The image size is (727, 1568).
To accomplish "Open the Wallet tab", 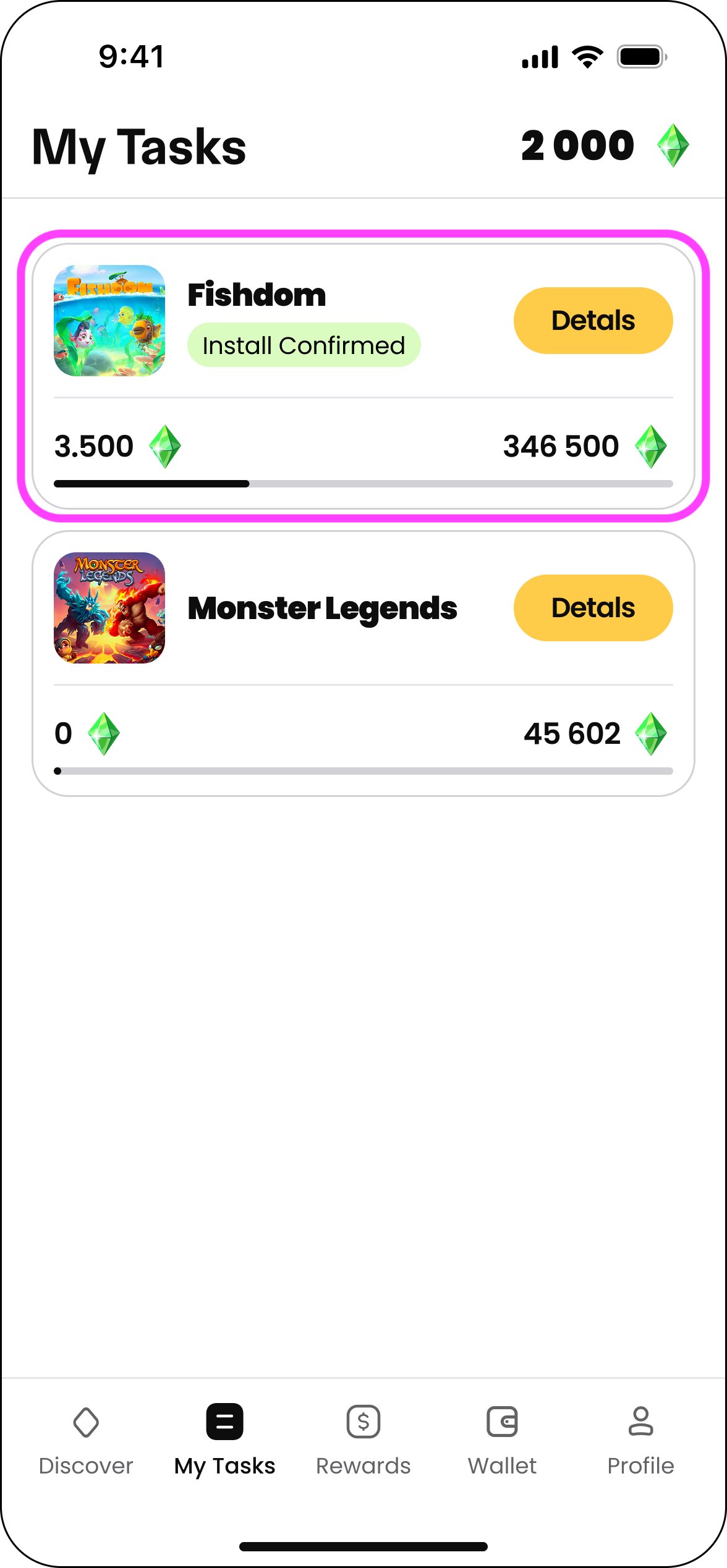I will [x=502, y=1439].
